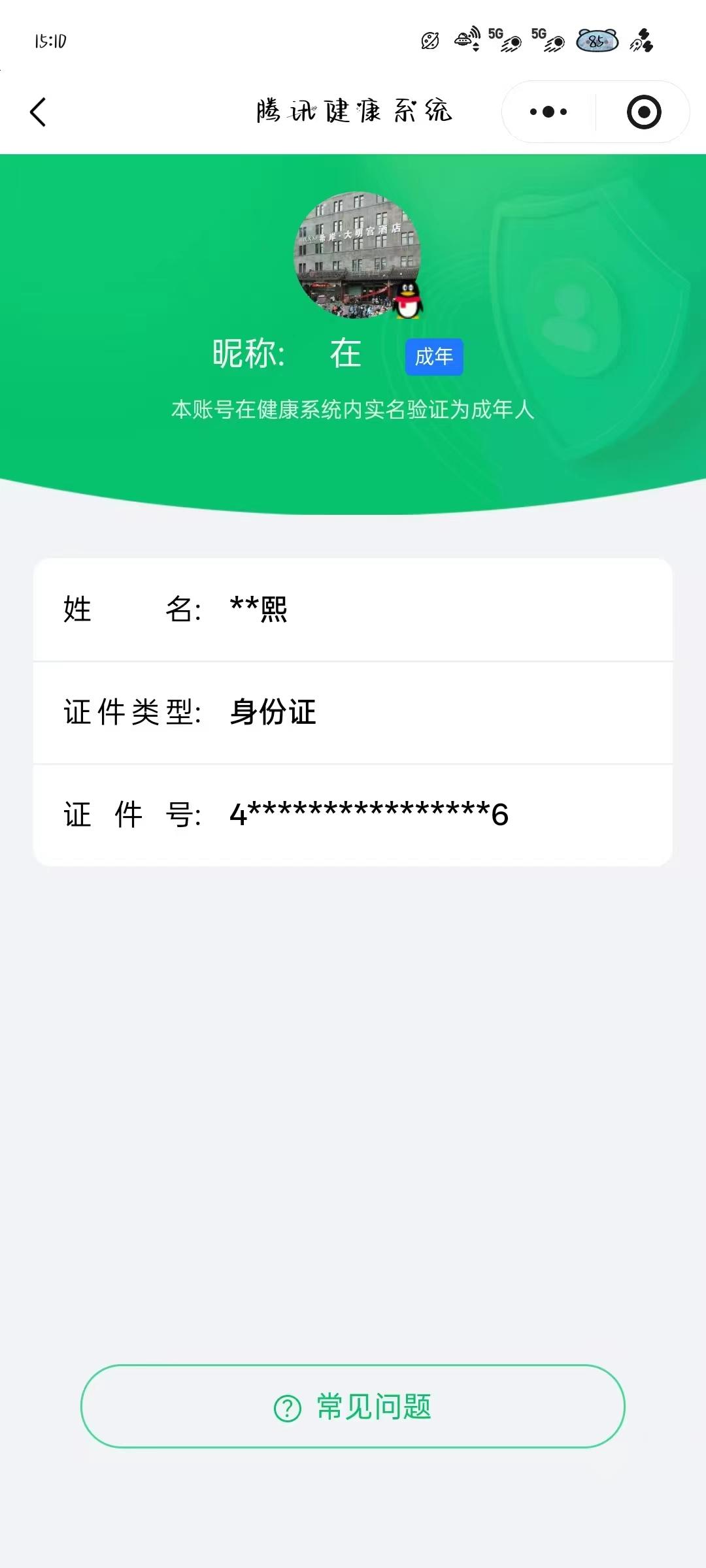Screen dimensions: 706x1568
Task: Tap the back arrow in the top bar
Action: click(39, 112)
